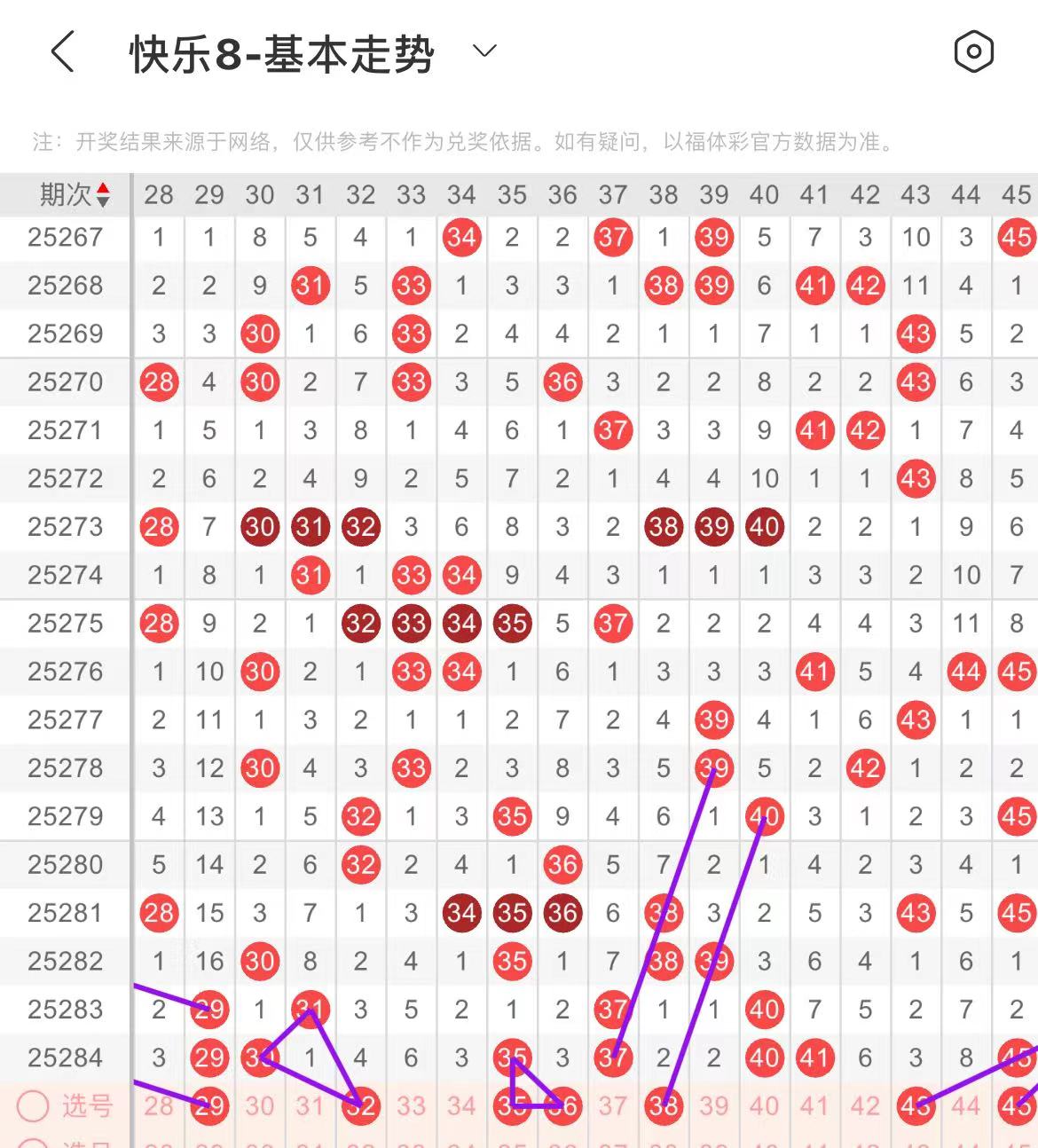Select number 40 in the 选号 row

tap(764, 1106)
